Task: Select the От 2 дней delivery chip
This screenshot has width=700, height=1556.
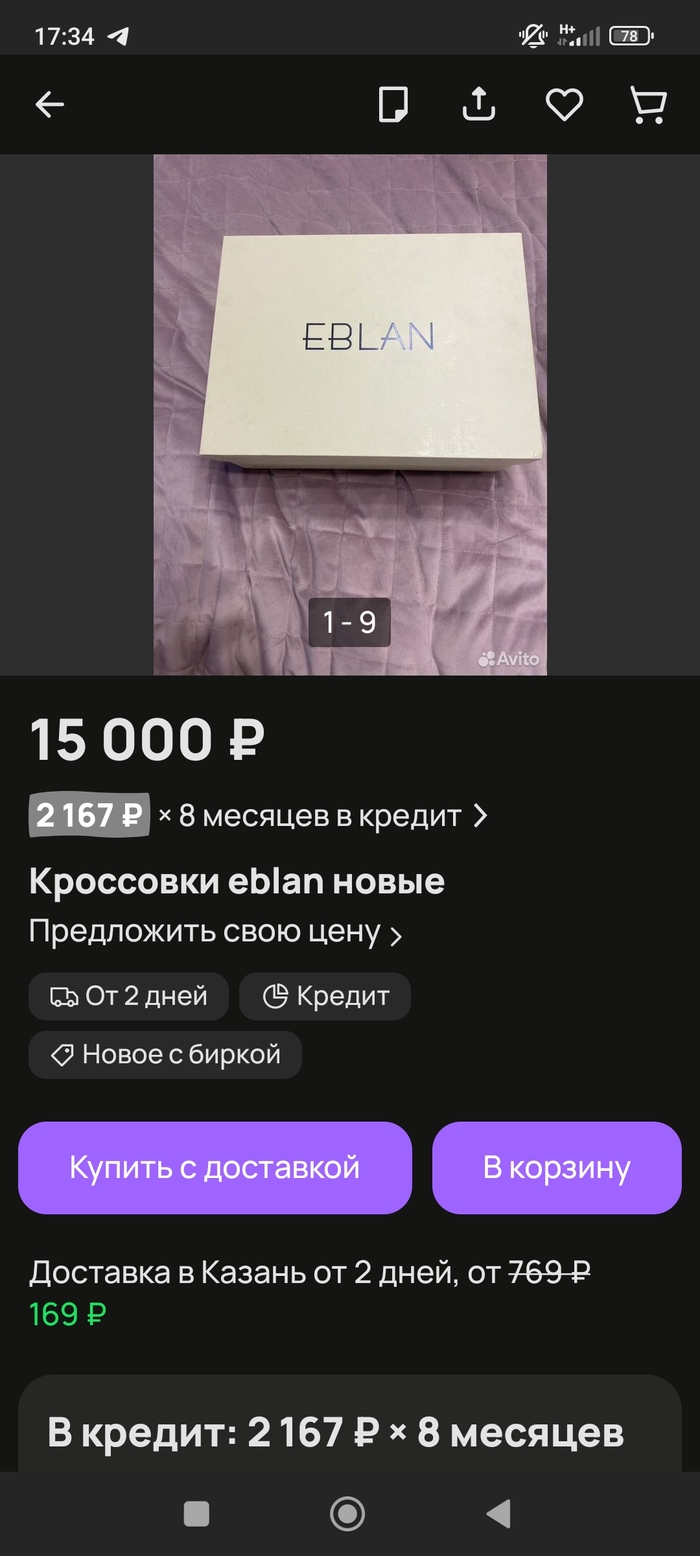Action: (129, 996)
